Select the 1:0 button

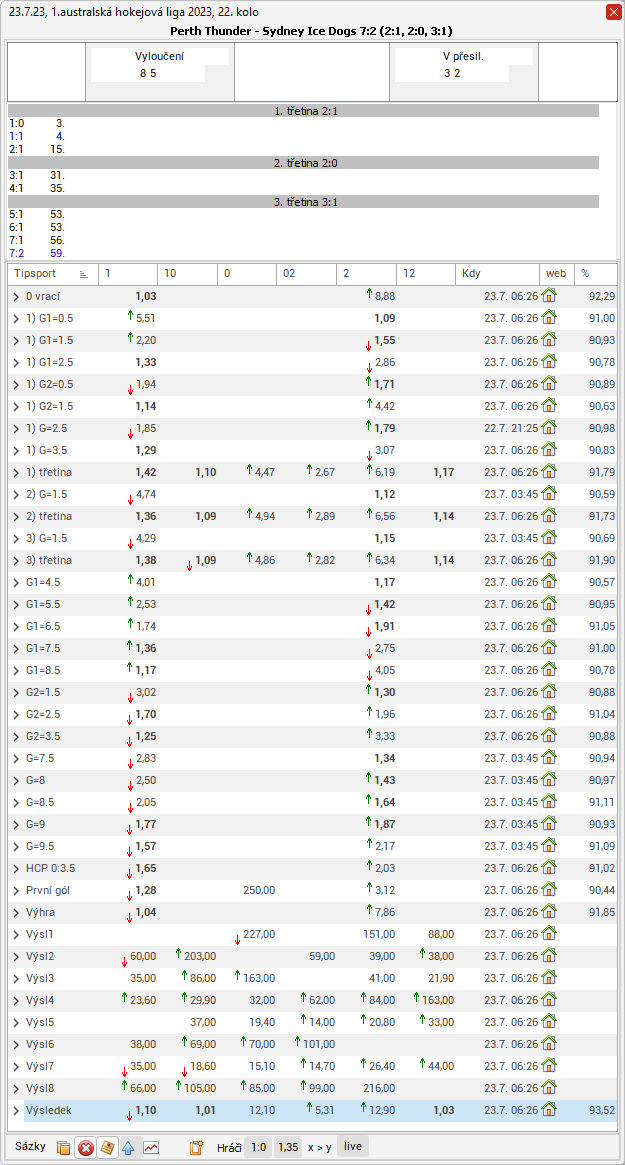[258, 1147]
